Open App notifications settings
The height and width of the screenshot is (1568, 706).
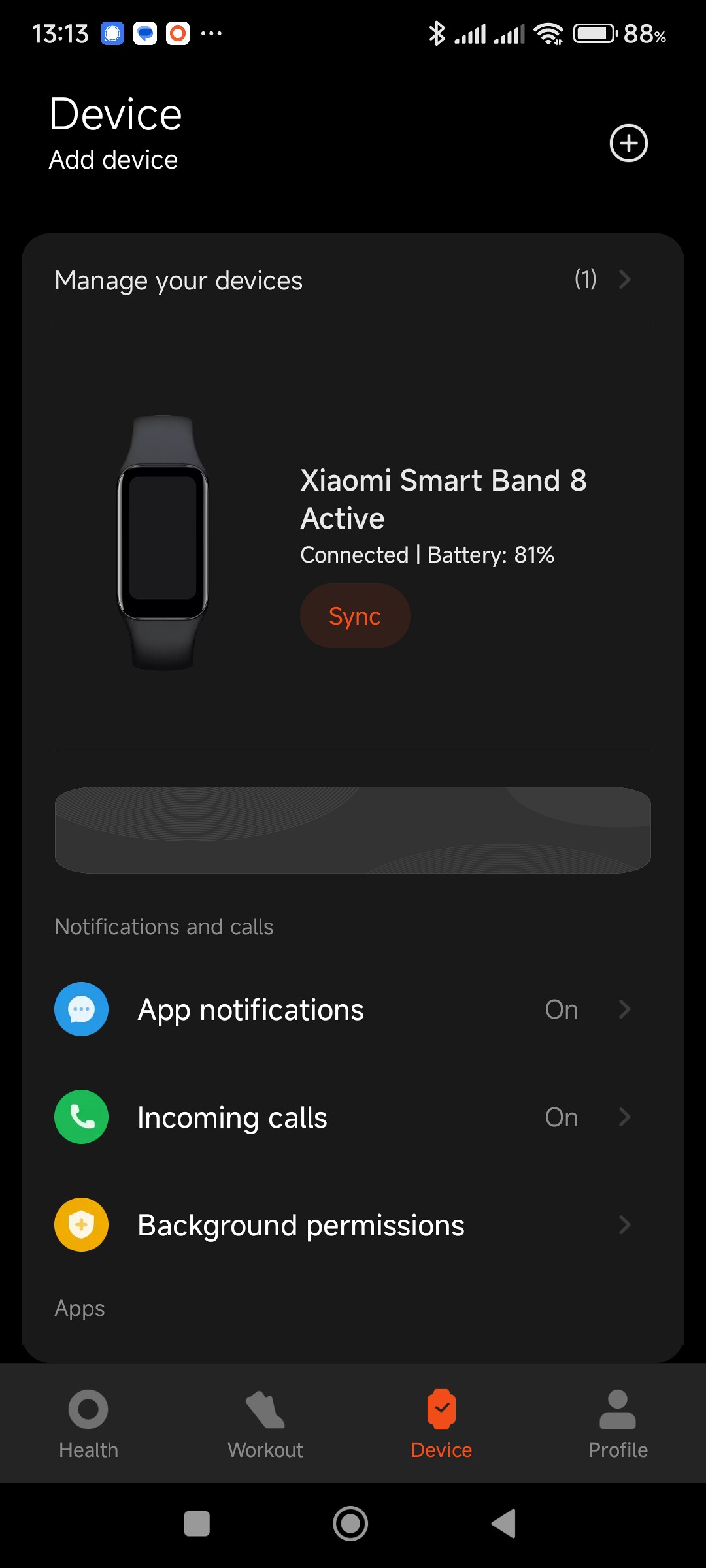coord(353,1009)
